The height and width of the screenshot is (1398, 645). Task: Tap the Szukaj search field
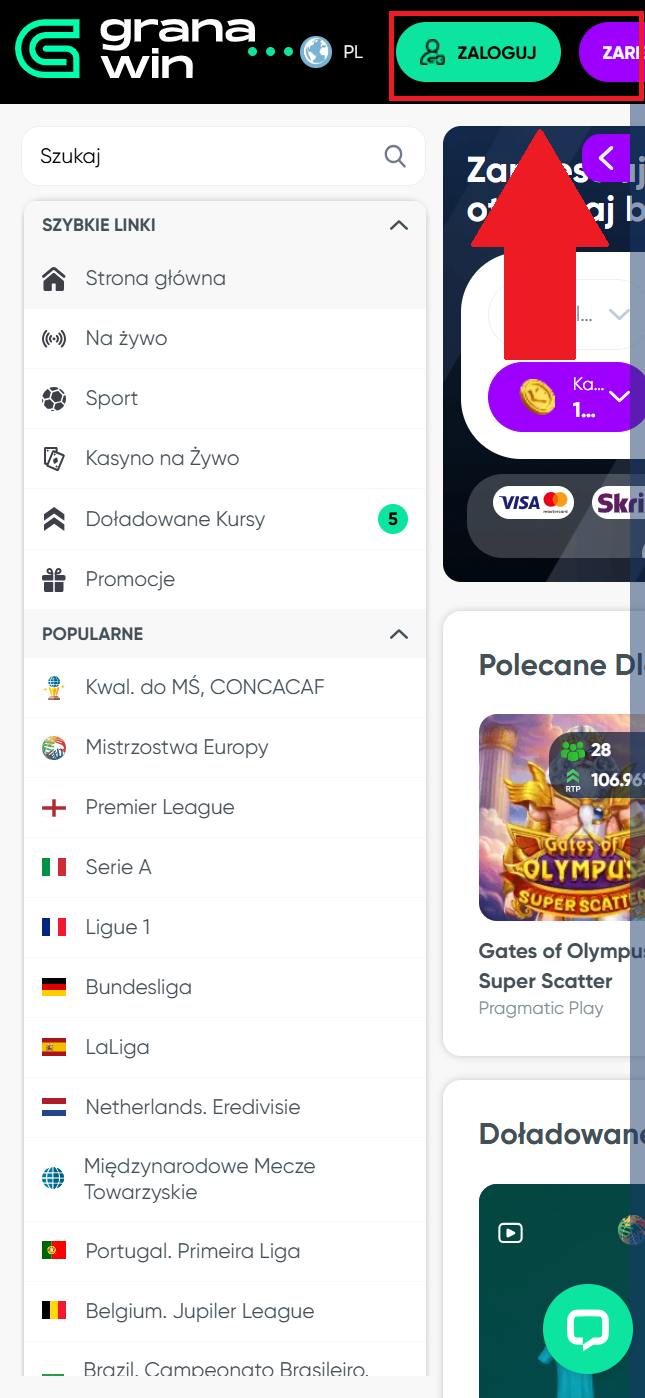pos(223,156)
